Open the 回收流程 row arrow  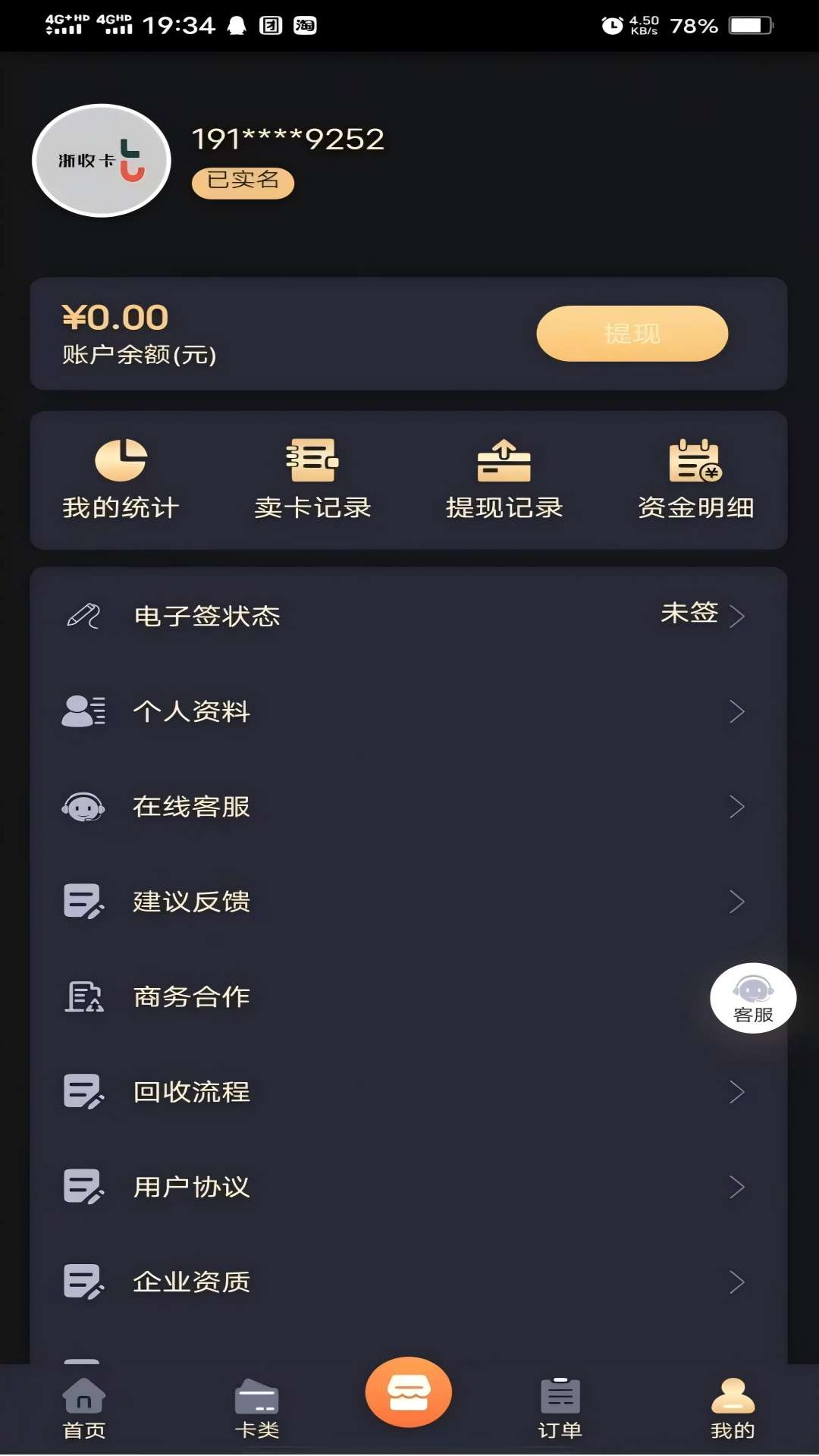[737, 1092]
